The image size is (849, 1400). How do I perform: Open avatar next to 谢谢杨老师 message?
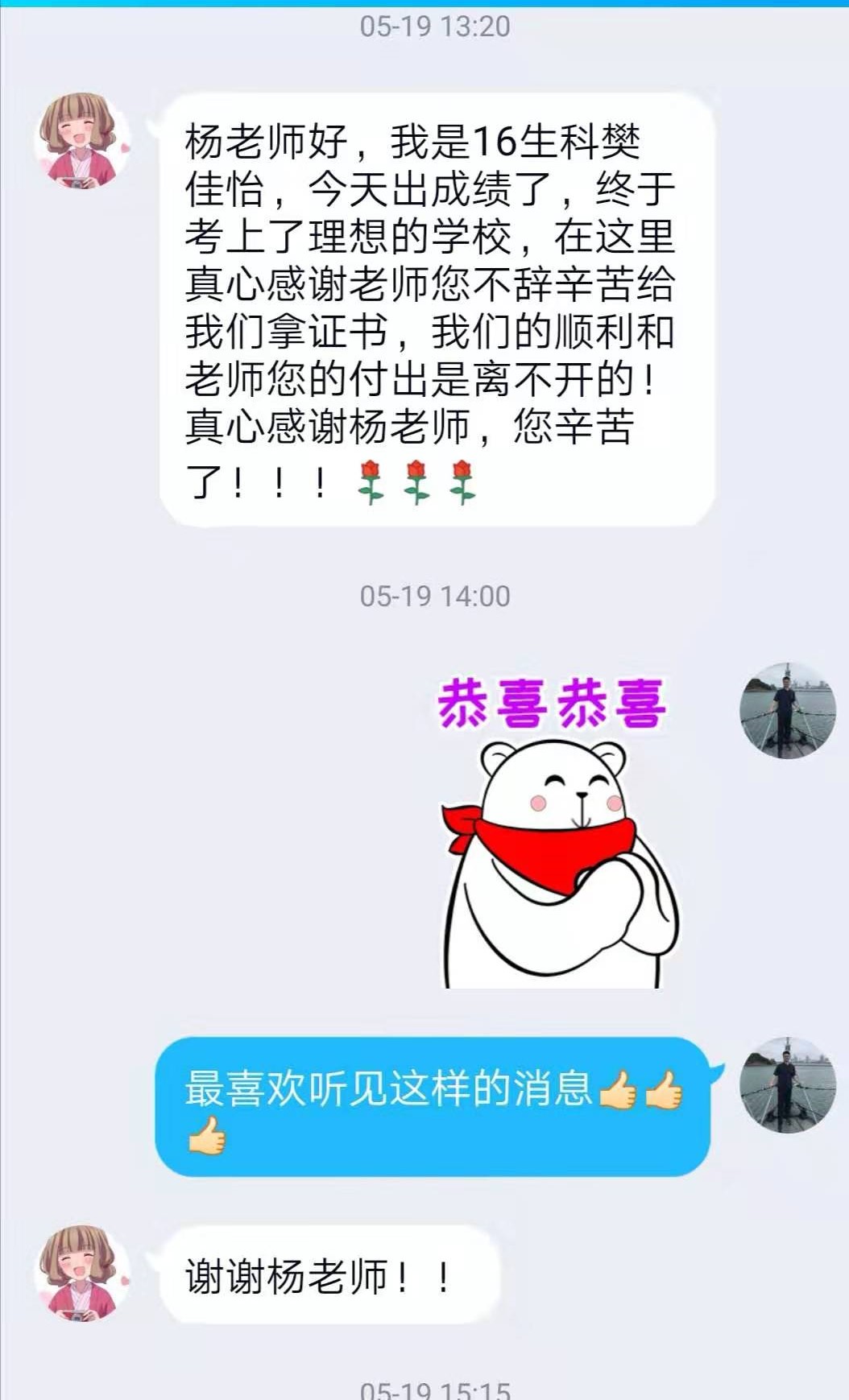click(x=81, y=1274)
